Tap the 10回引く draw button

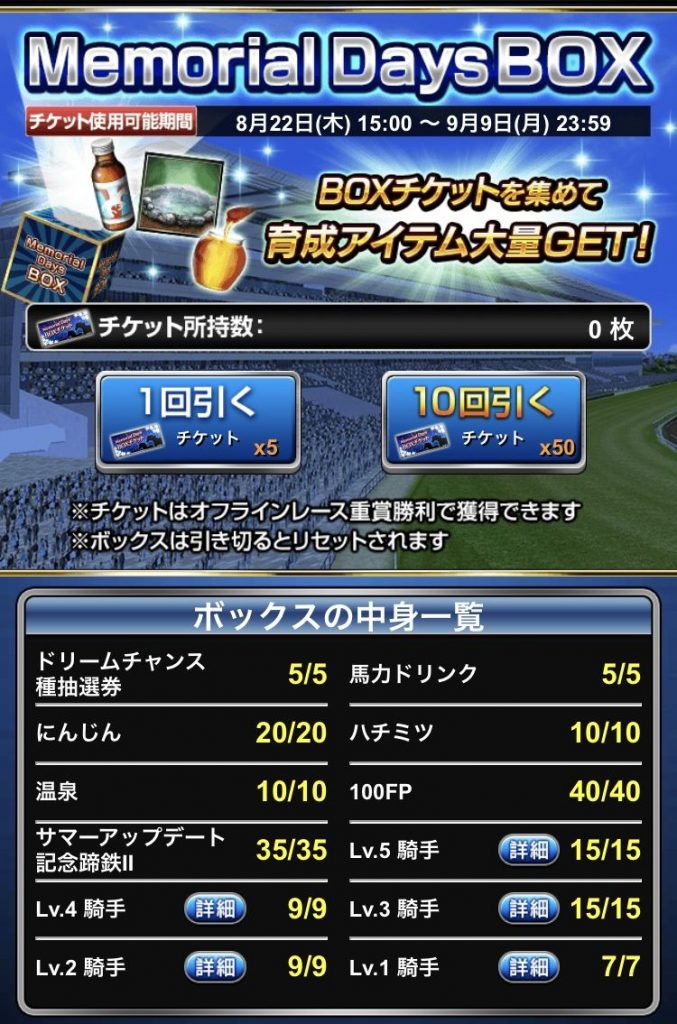(x=483, y=420)
